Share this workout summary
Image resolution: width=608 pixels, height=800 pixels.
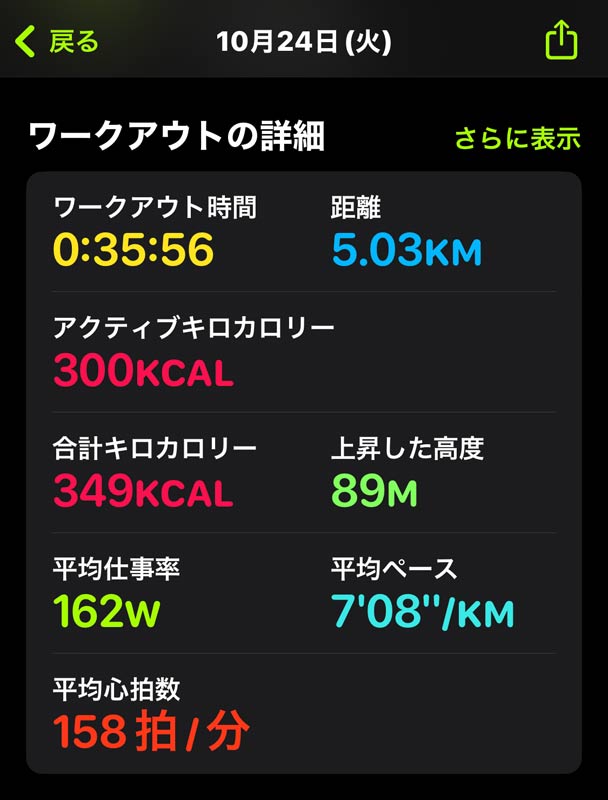click(561, 41)
